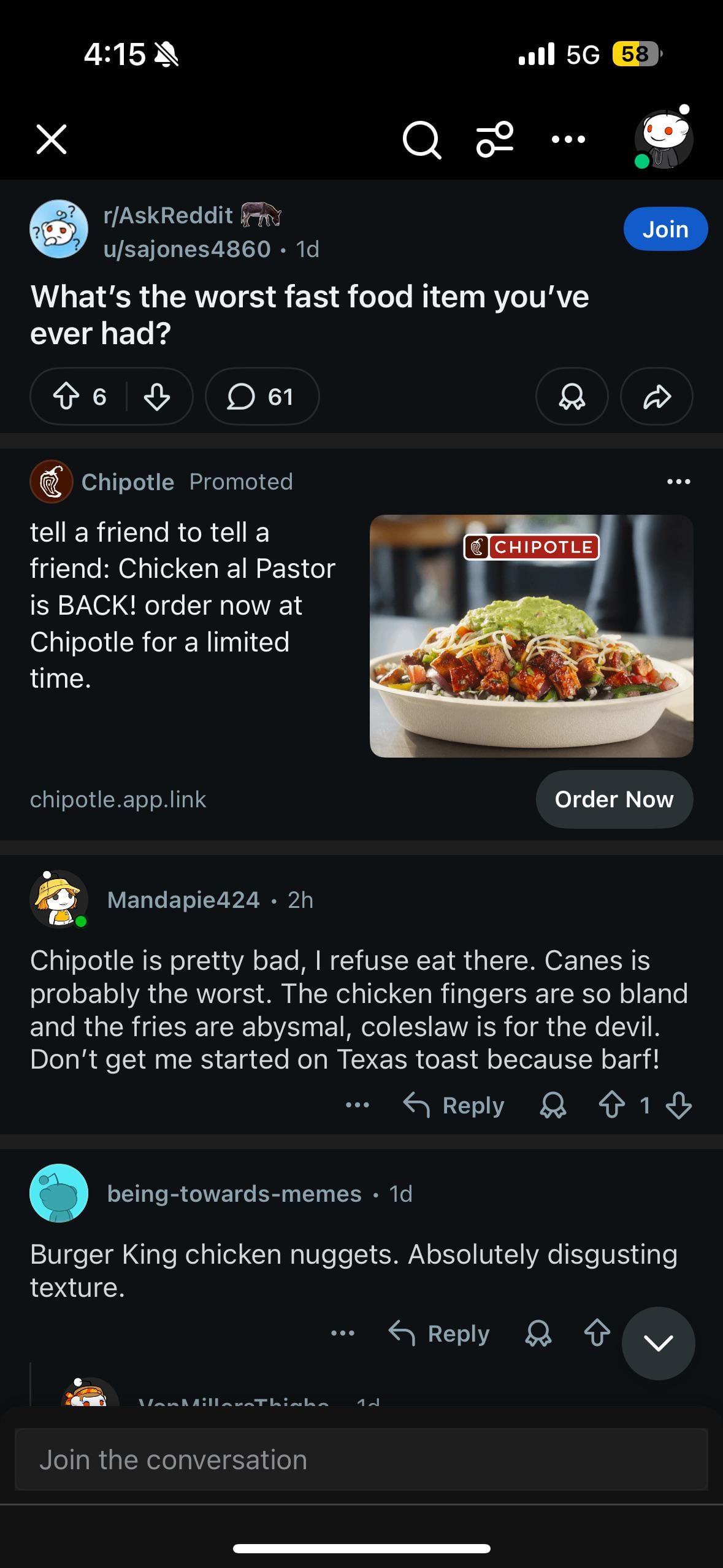Downvote the AskReddit post
723x1568 pixels.
click(x=157, y=397)
